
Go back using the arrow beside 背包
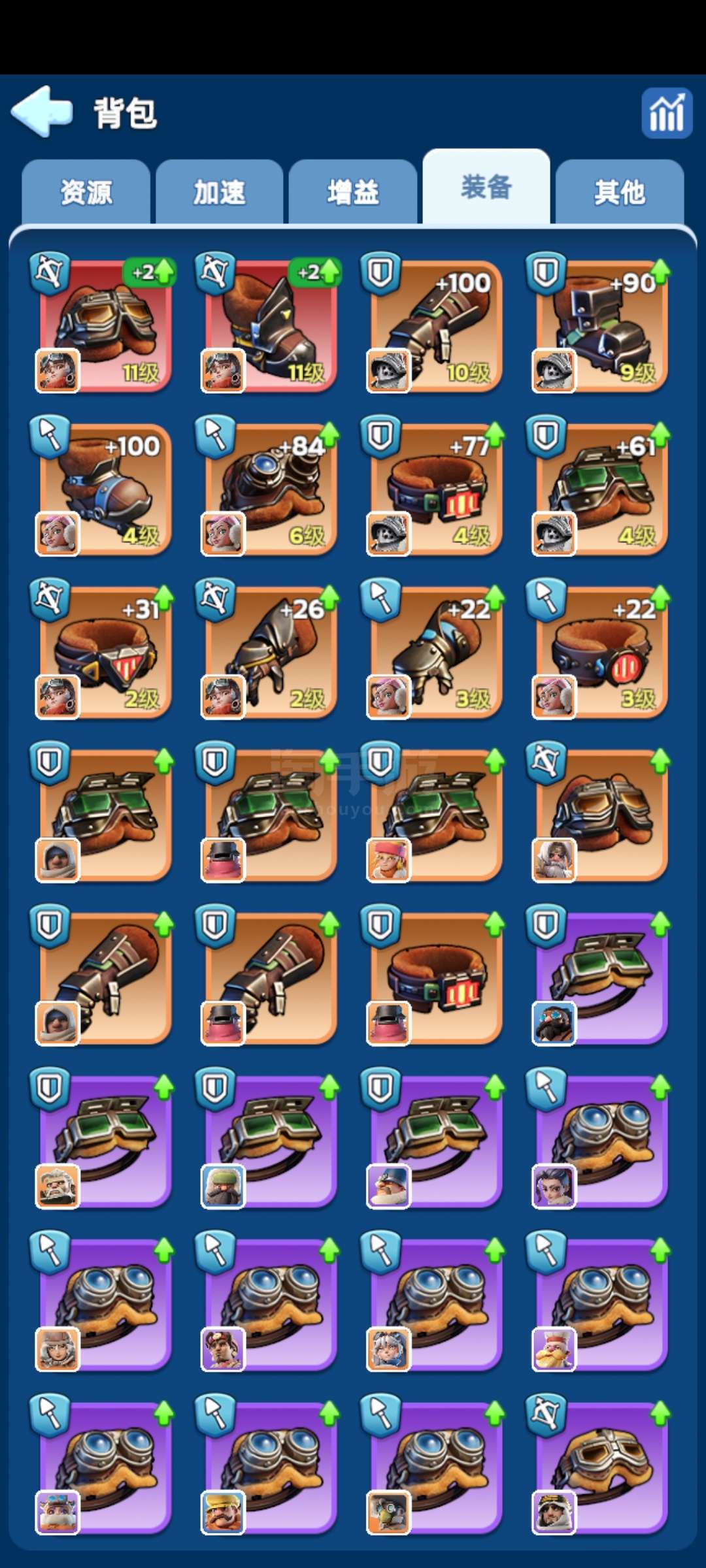click(x=41, y=111)
